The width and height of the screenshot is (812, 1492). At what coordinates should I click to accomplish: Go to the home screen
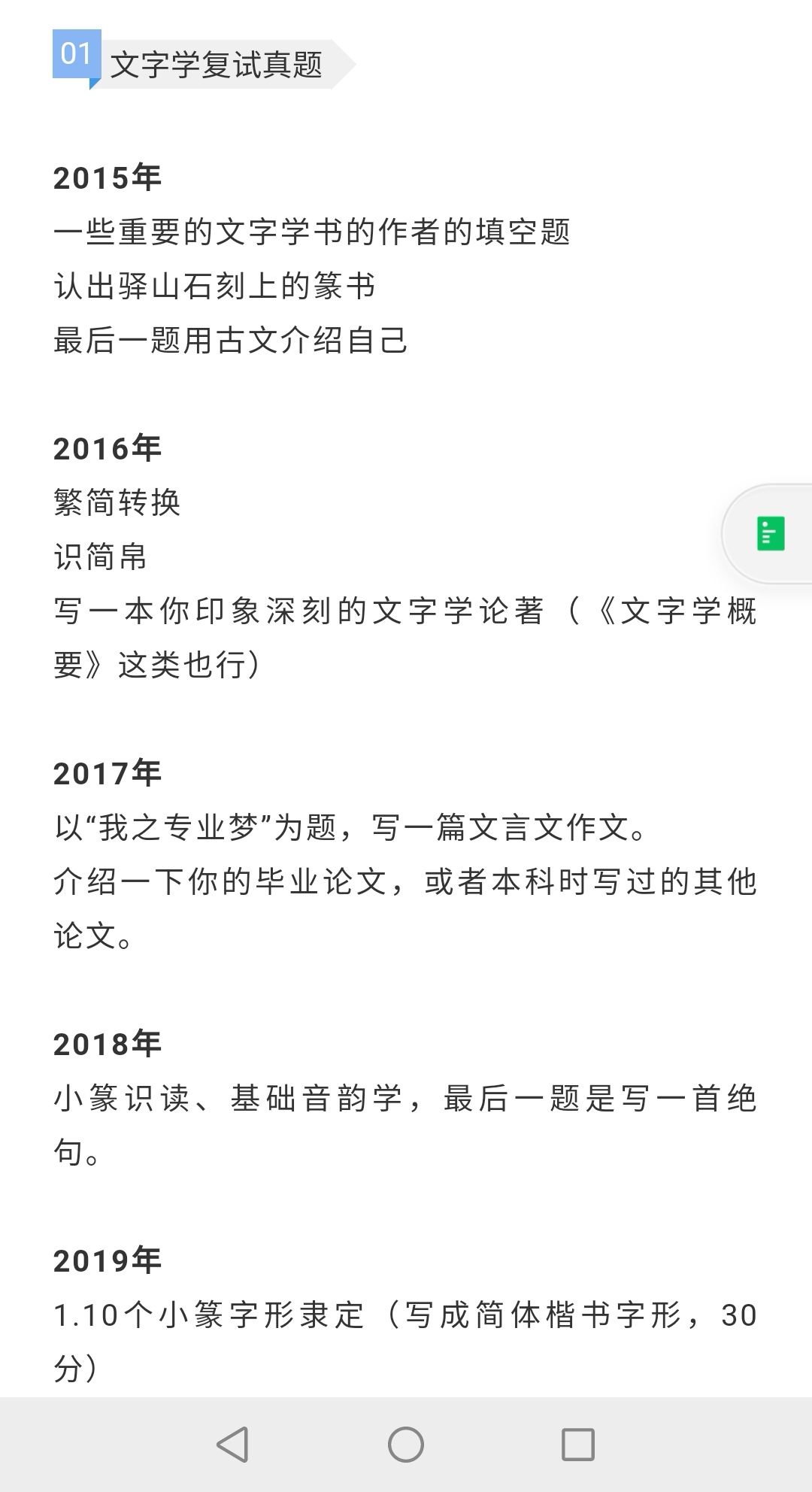(406, 1445)
